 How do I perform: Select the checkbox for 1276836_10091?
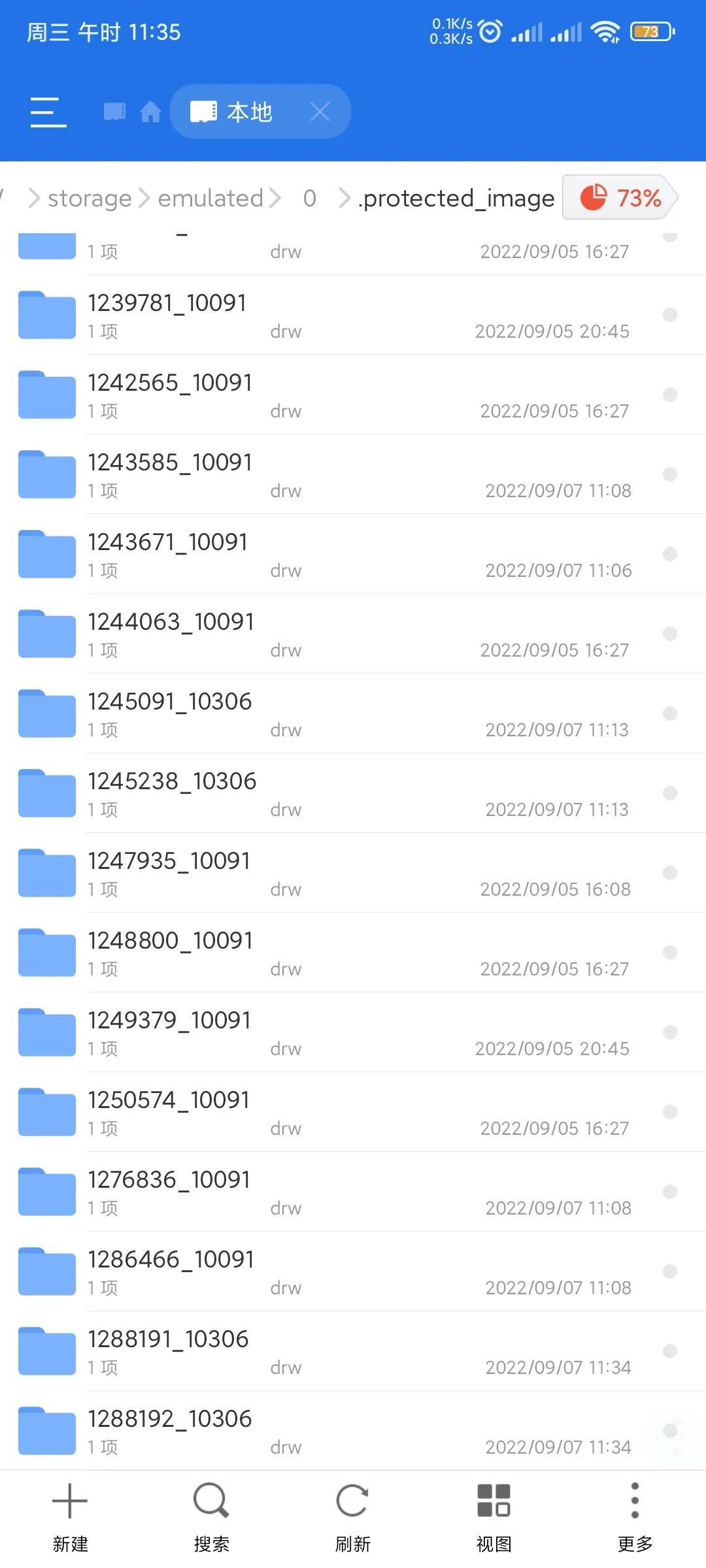click(x=669, y=1192)
